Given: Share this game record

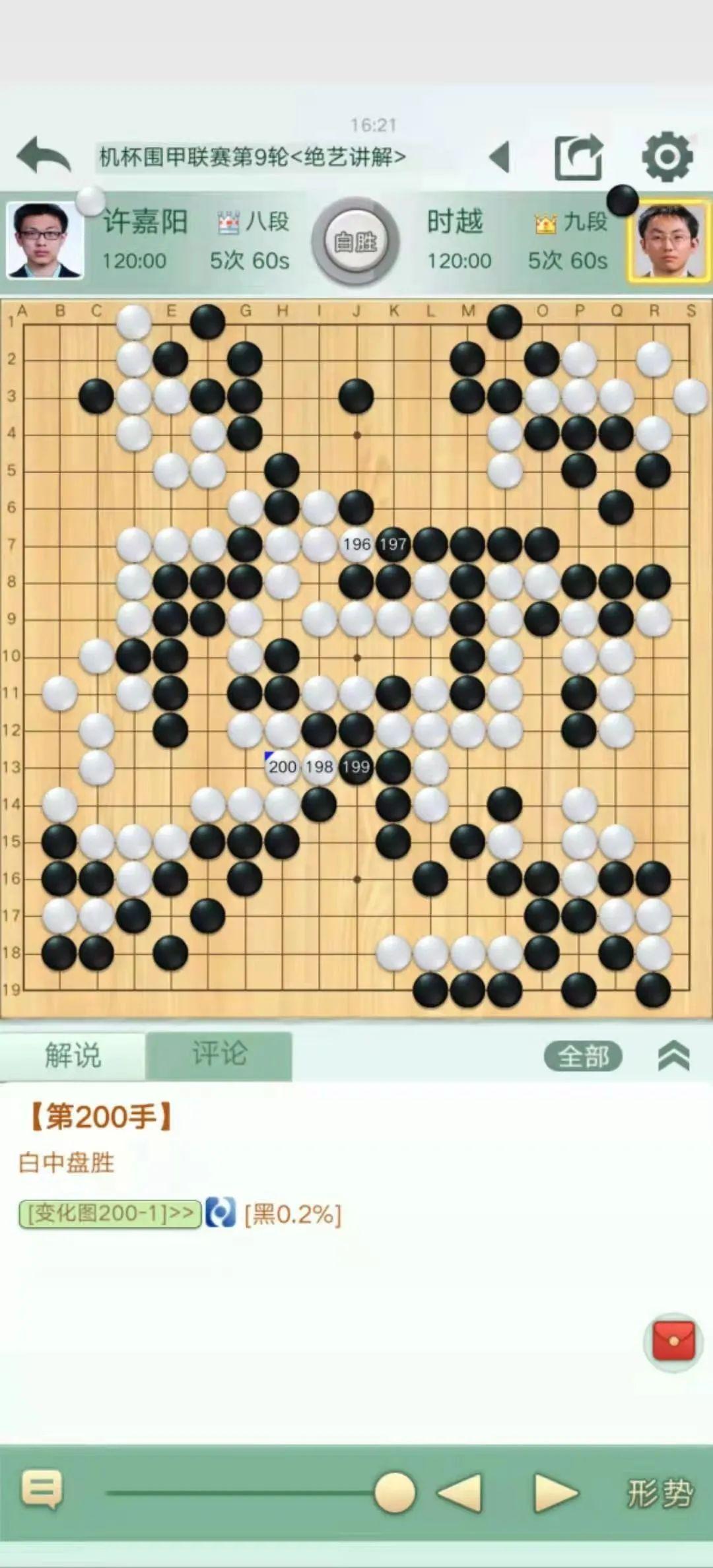Looking at the screenshot, I should [579, 157].
